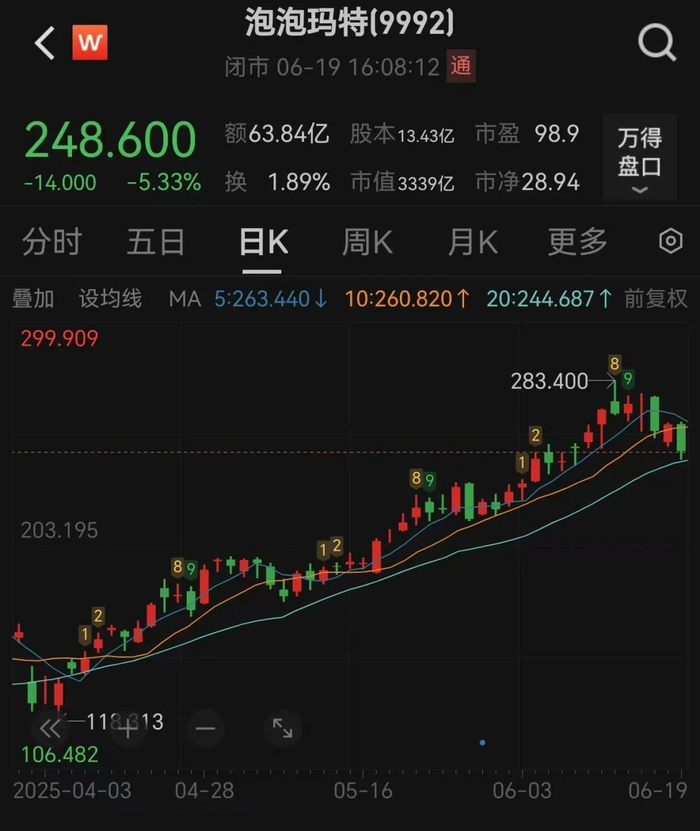Open the 更多 chart options
The image size is (700, 831).
point(577,242)
